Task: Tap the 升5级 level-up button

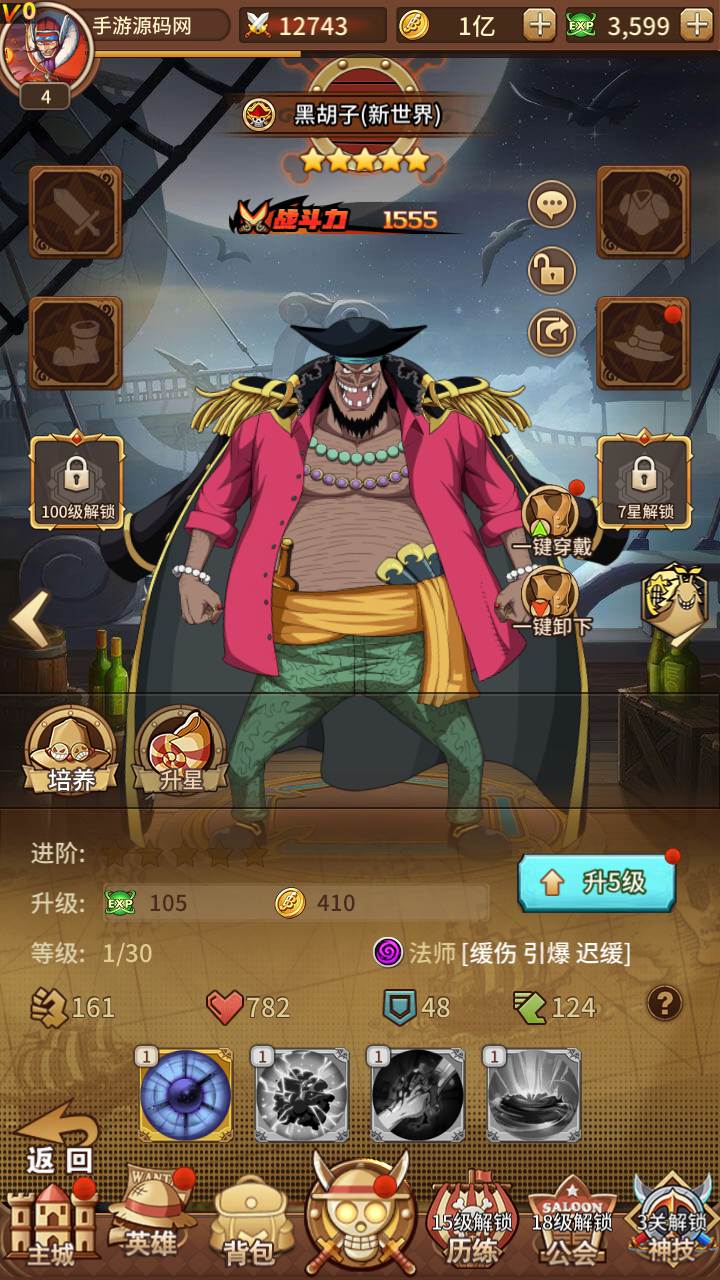Action: pos(597,882)
